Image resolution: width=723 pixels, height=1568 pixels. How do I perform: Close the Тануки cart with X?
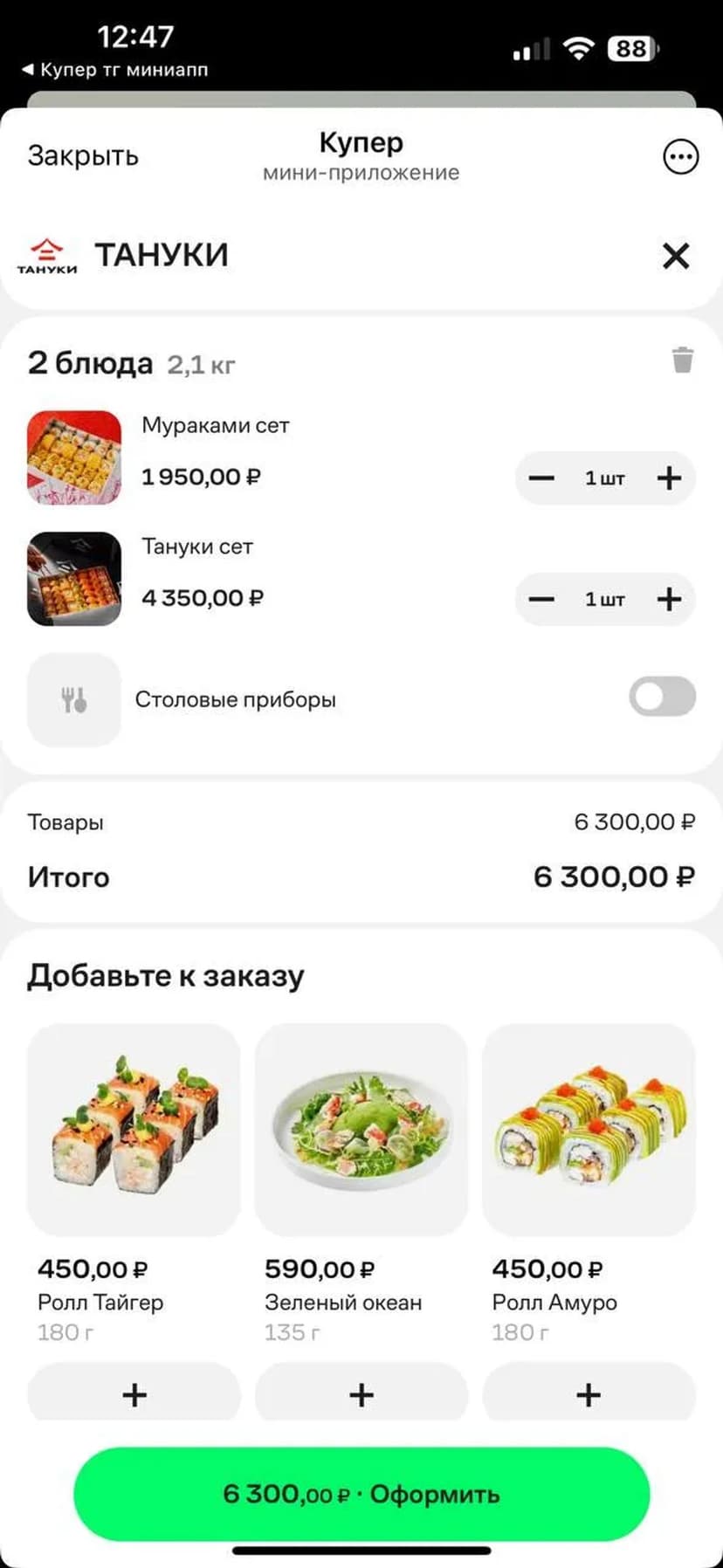(676, 256)
